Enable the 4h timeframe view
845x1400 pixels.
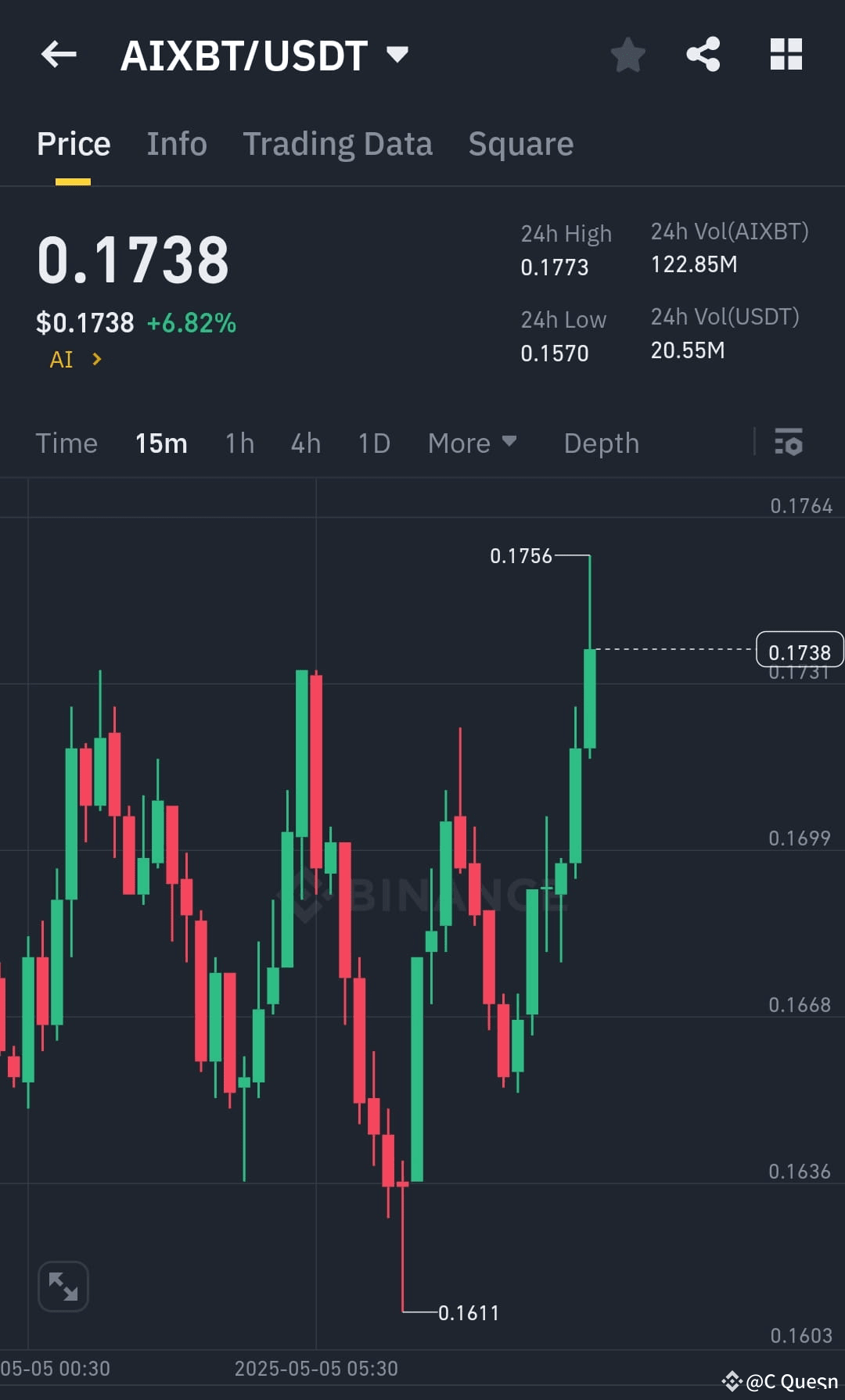pos(305,443)
